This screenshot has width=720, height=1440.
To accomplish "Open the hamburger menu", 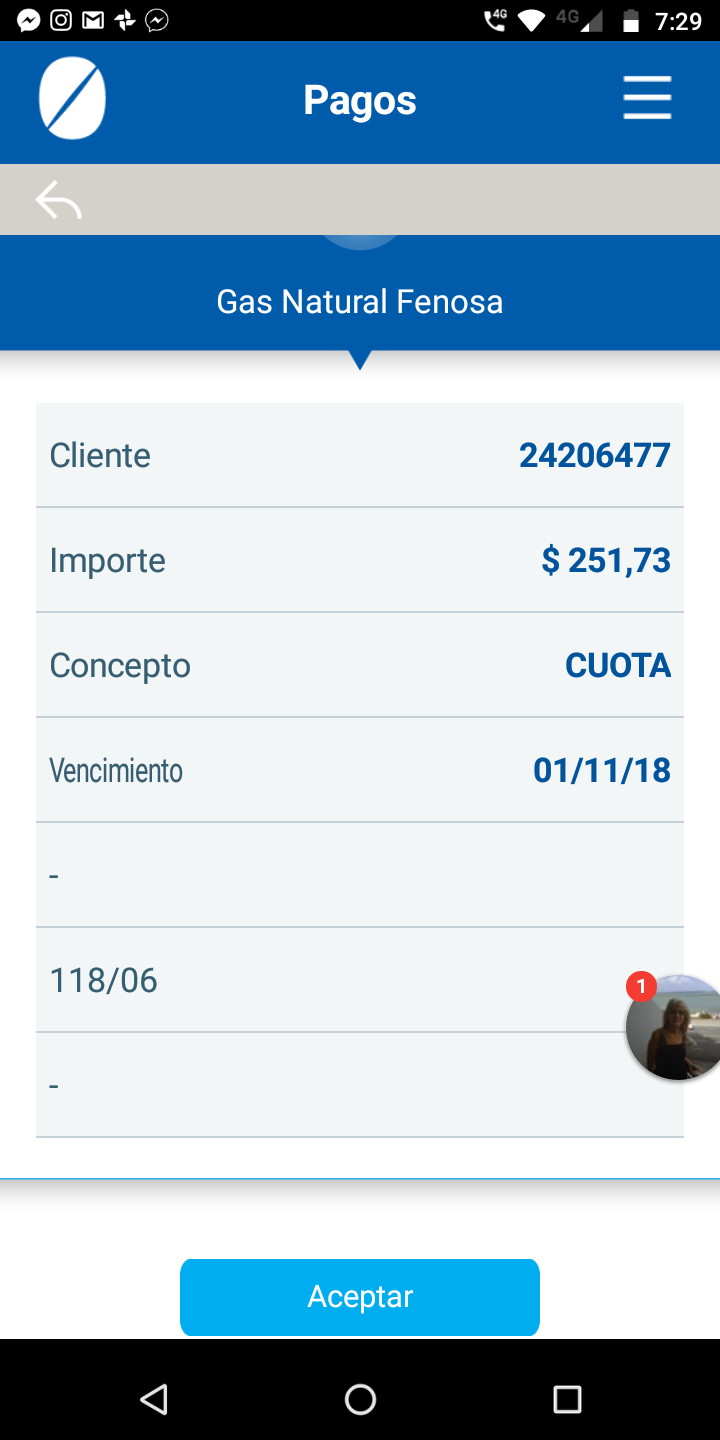I will tap(647, 99).
